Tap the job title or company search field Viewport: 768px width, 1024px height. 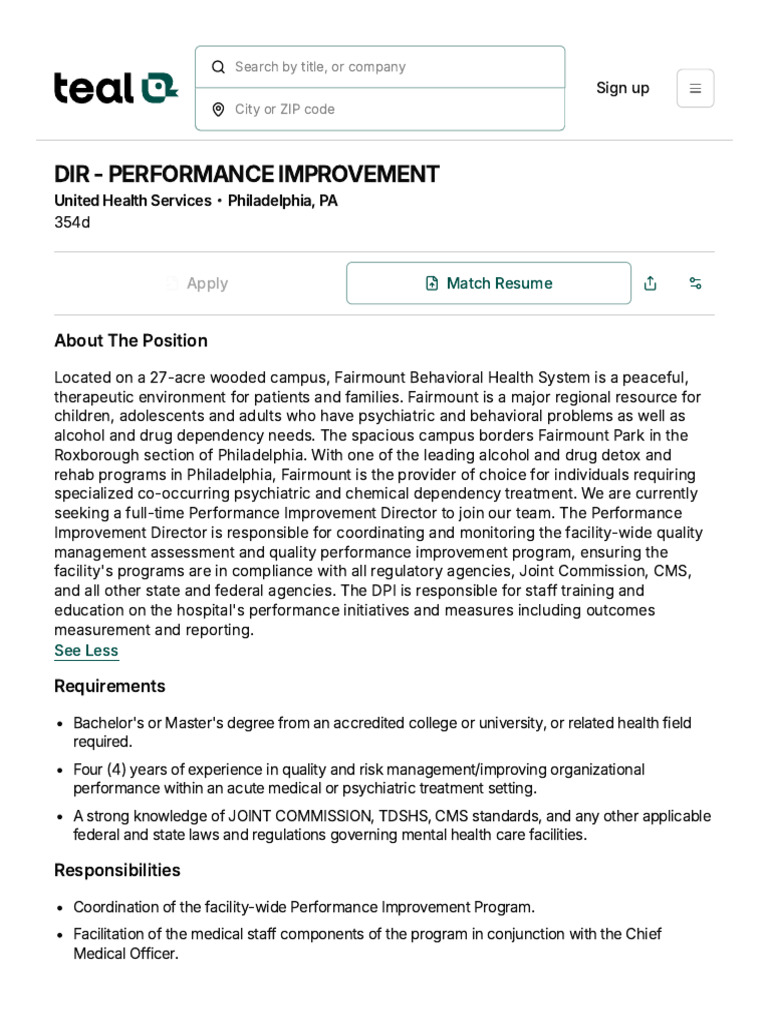click(x=379, y=67)
